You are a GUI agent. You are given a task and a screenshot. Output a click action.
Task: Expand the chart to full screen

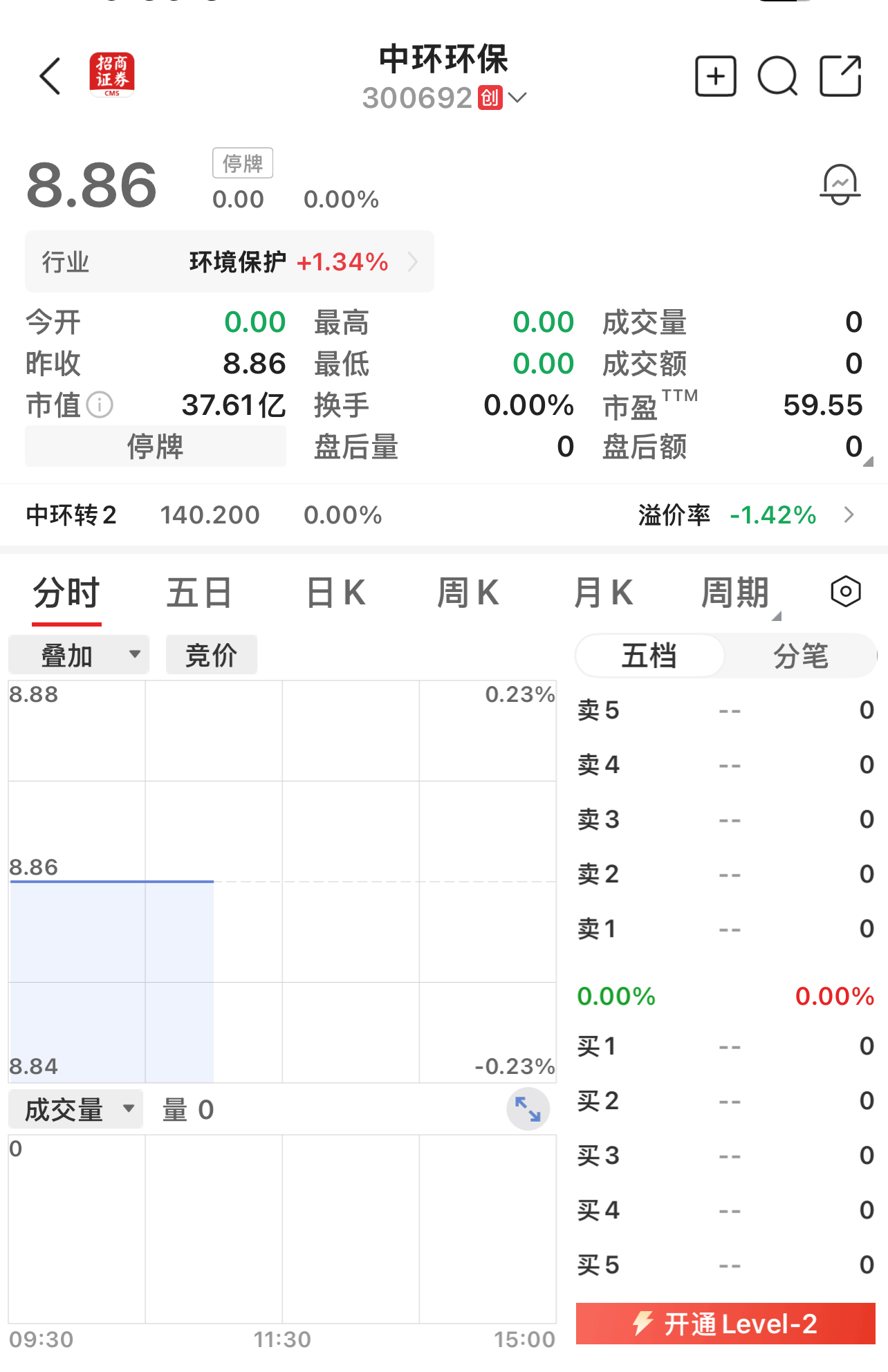528,1109
